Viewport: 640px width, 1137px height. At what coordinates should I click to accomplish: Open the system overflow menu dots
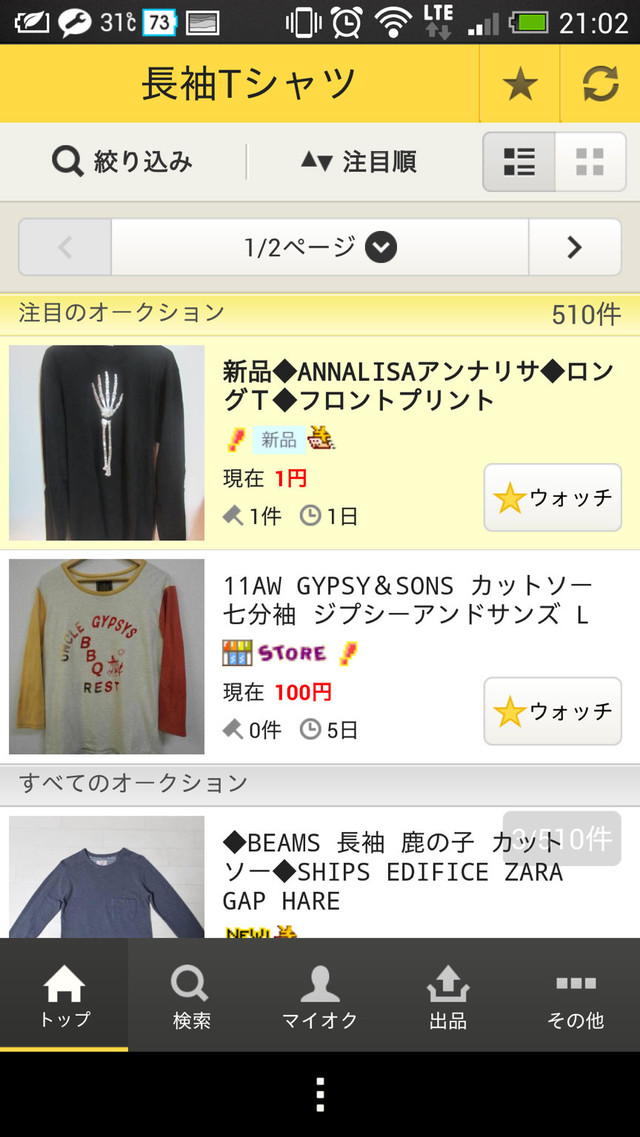click(320, 1095)
